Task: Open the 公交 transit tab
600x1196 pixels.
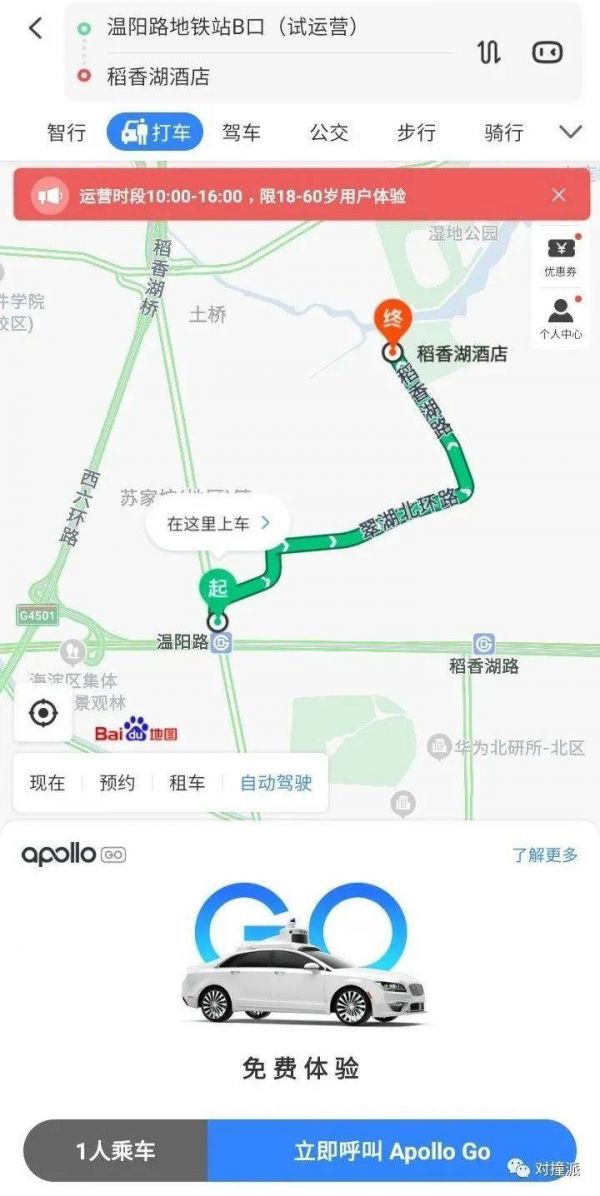Action: click(x=329, y=132)
